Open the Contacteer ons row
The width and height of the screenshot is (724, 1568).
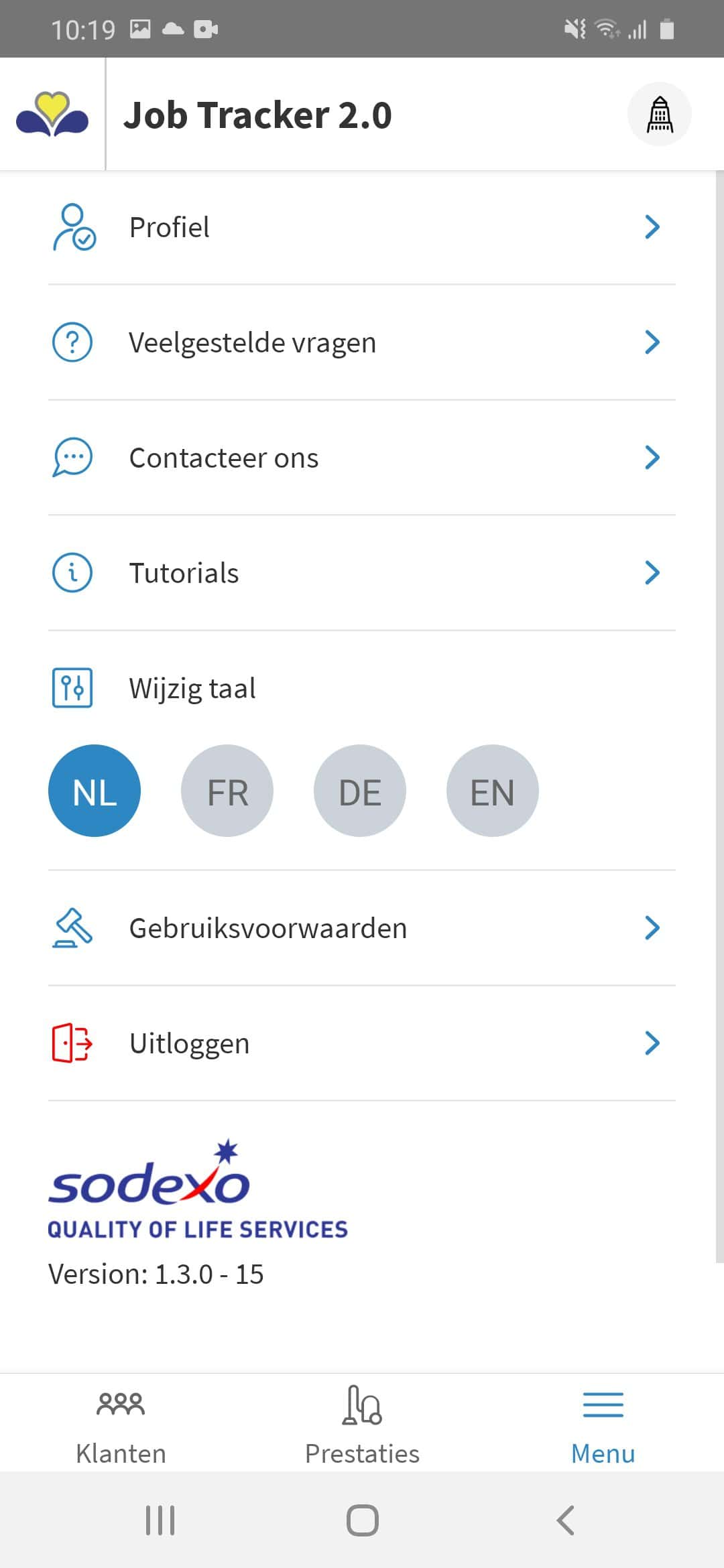(362, 458)
